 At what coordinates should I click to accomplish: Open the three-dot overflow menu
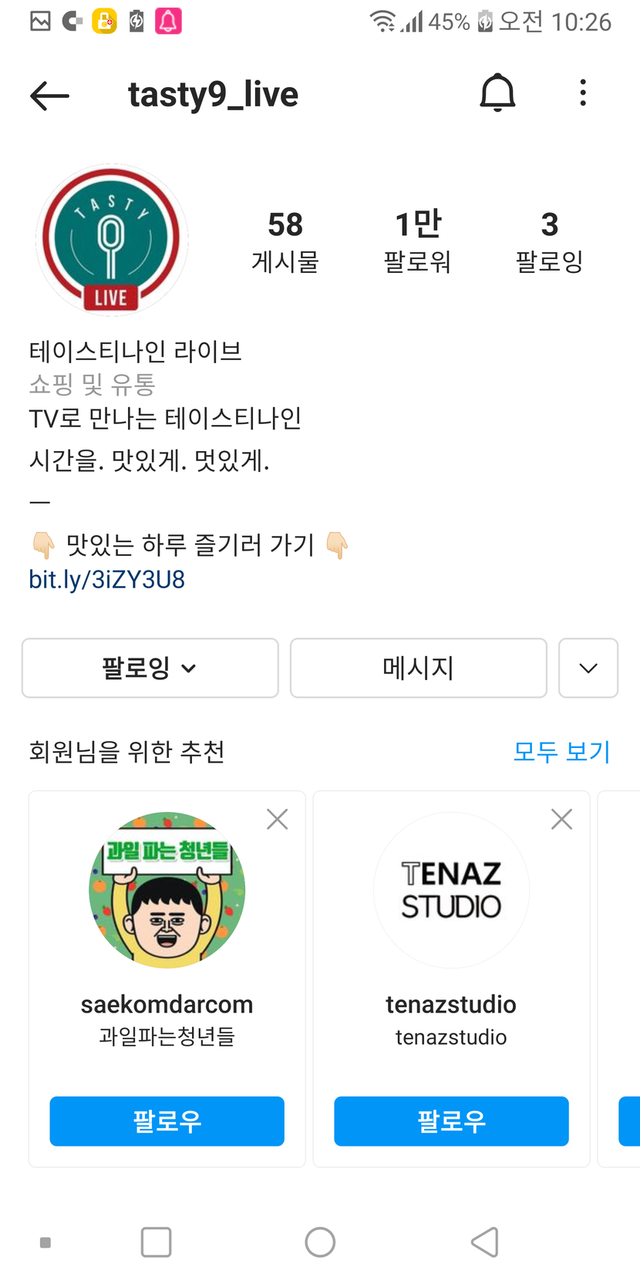(x=583, y=94)
